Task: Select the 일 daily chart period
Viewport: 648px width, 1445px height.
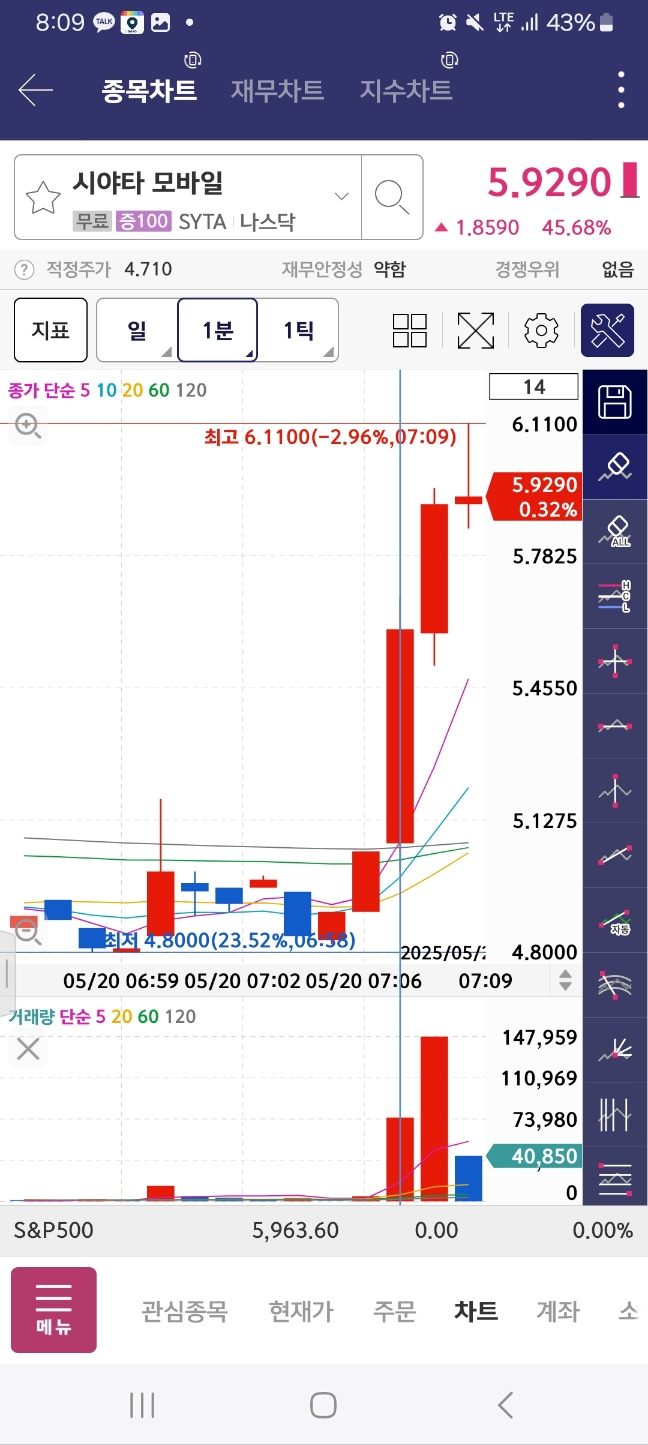Action: [137, 330]
